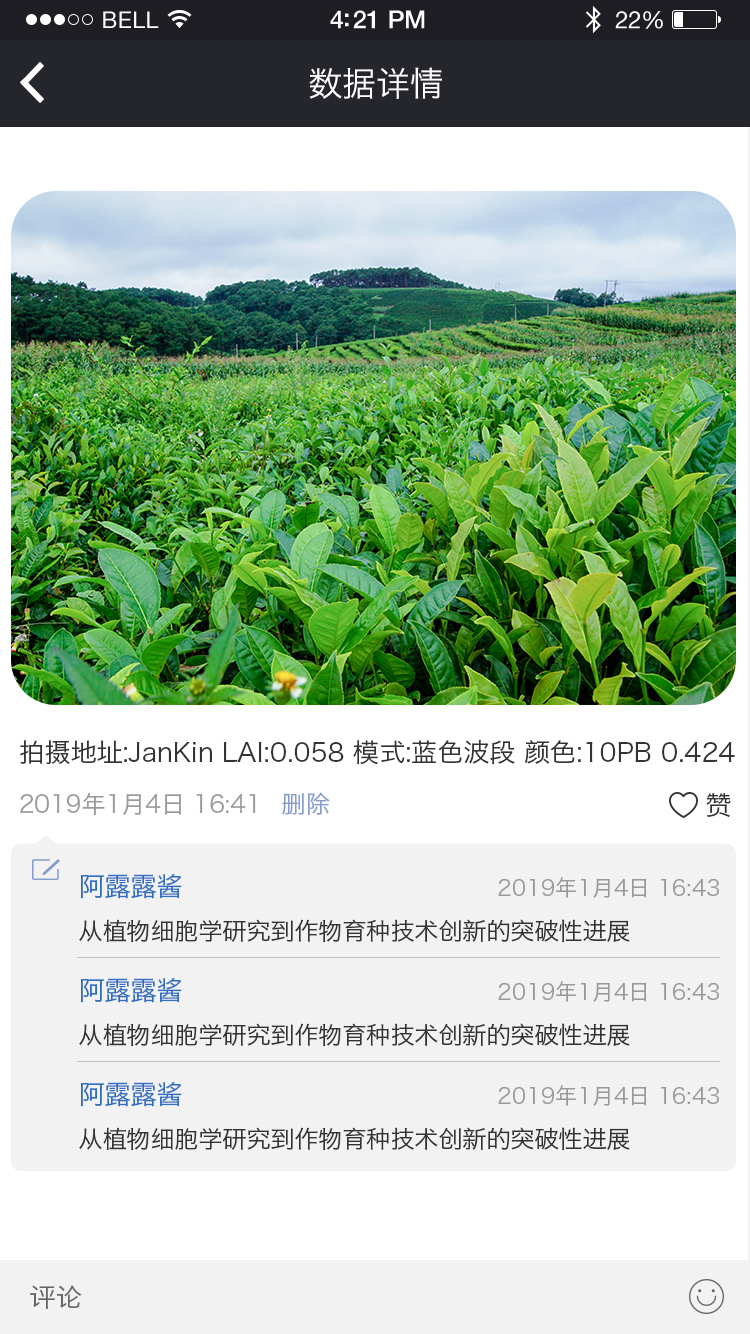This screenshot has width=750, height=1334.
Task: Go back from the 数据详情 page
Action: [33, 83]
